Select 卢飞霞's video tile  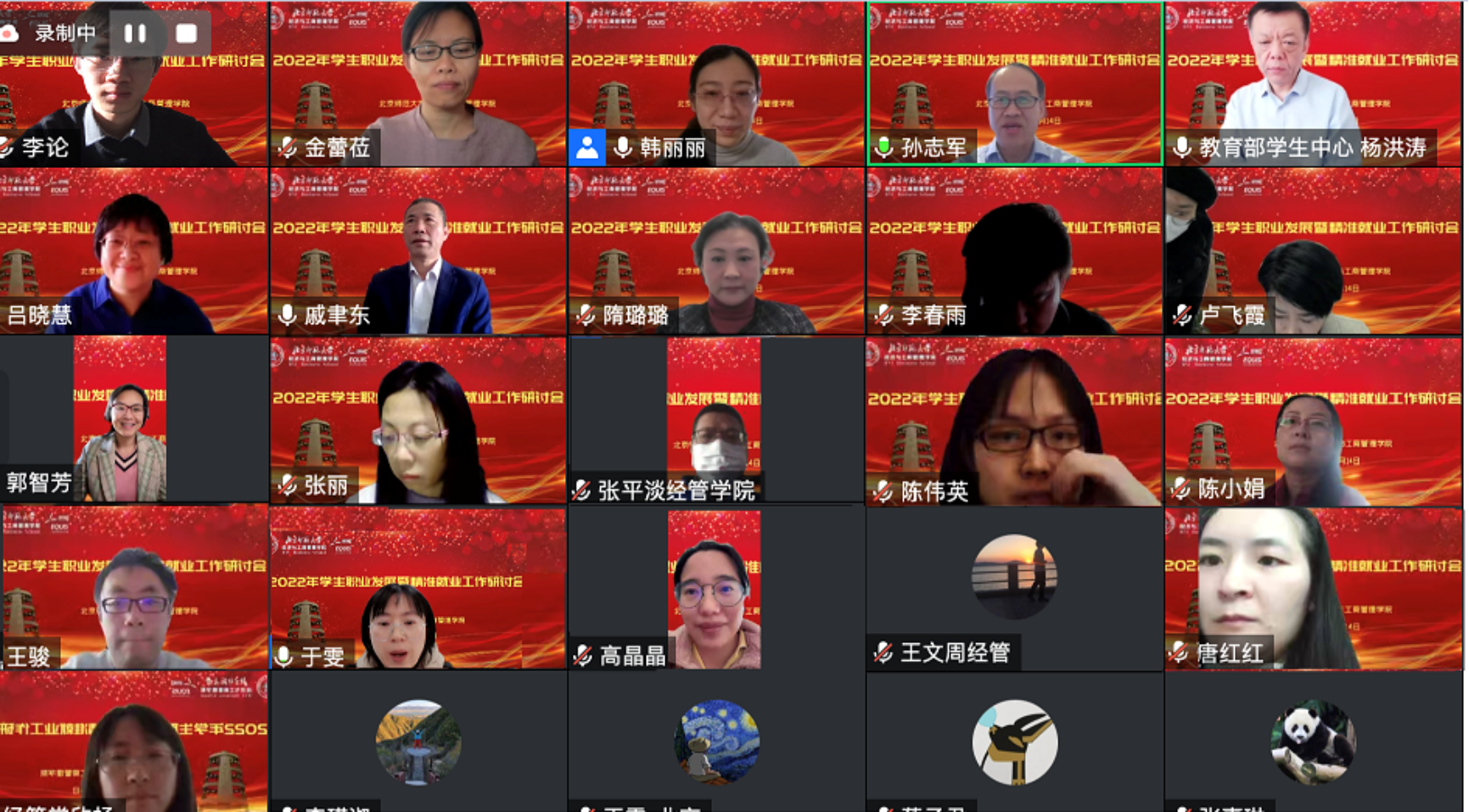point(1314,251)
